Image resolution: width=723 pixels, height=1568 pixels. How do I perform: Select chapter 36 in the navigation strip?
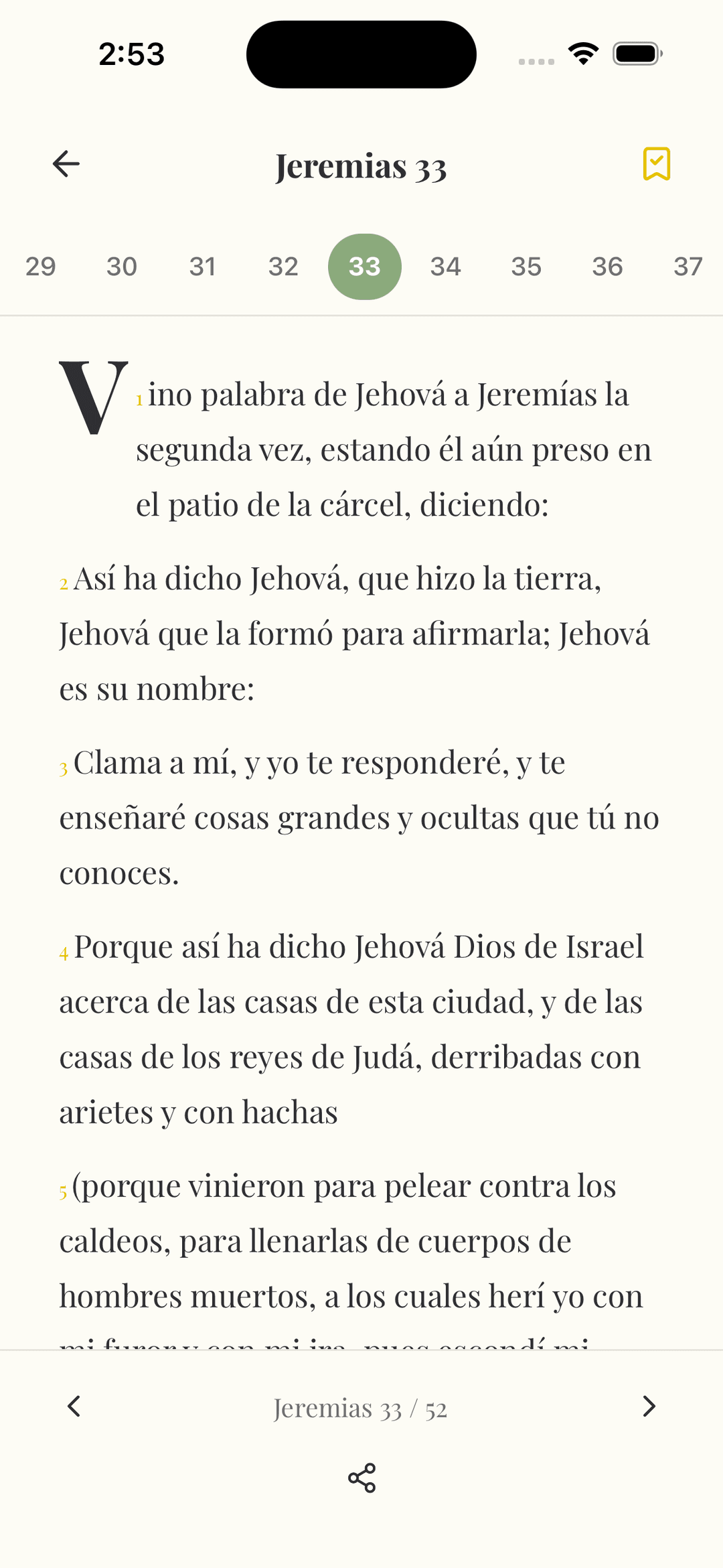607,266
